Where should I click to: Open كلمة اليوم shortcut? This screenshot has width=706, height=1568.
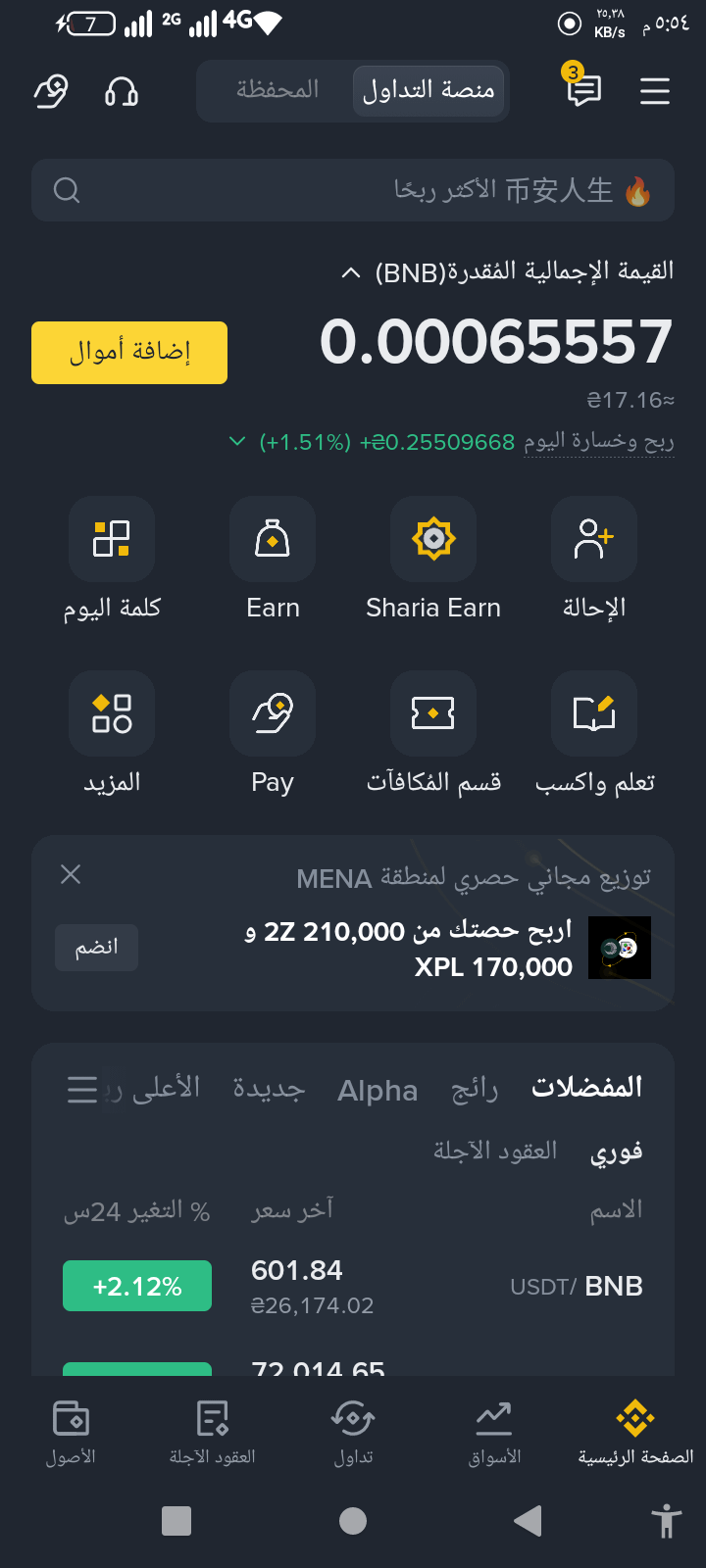[112, 540]
